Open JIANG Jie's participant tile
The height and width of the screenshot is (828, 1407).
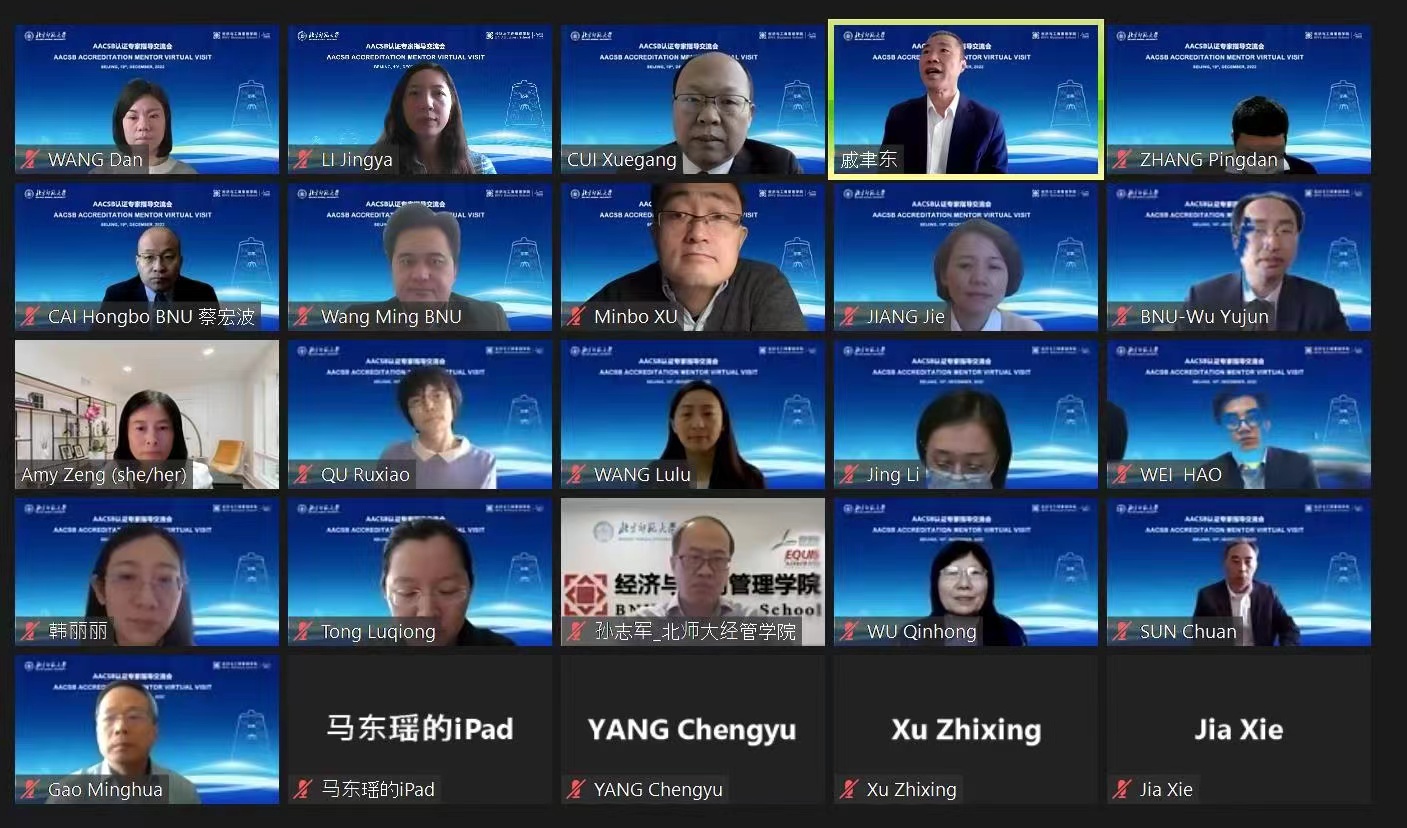pyautogui.click(x=966, y=257)
